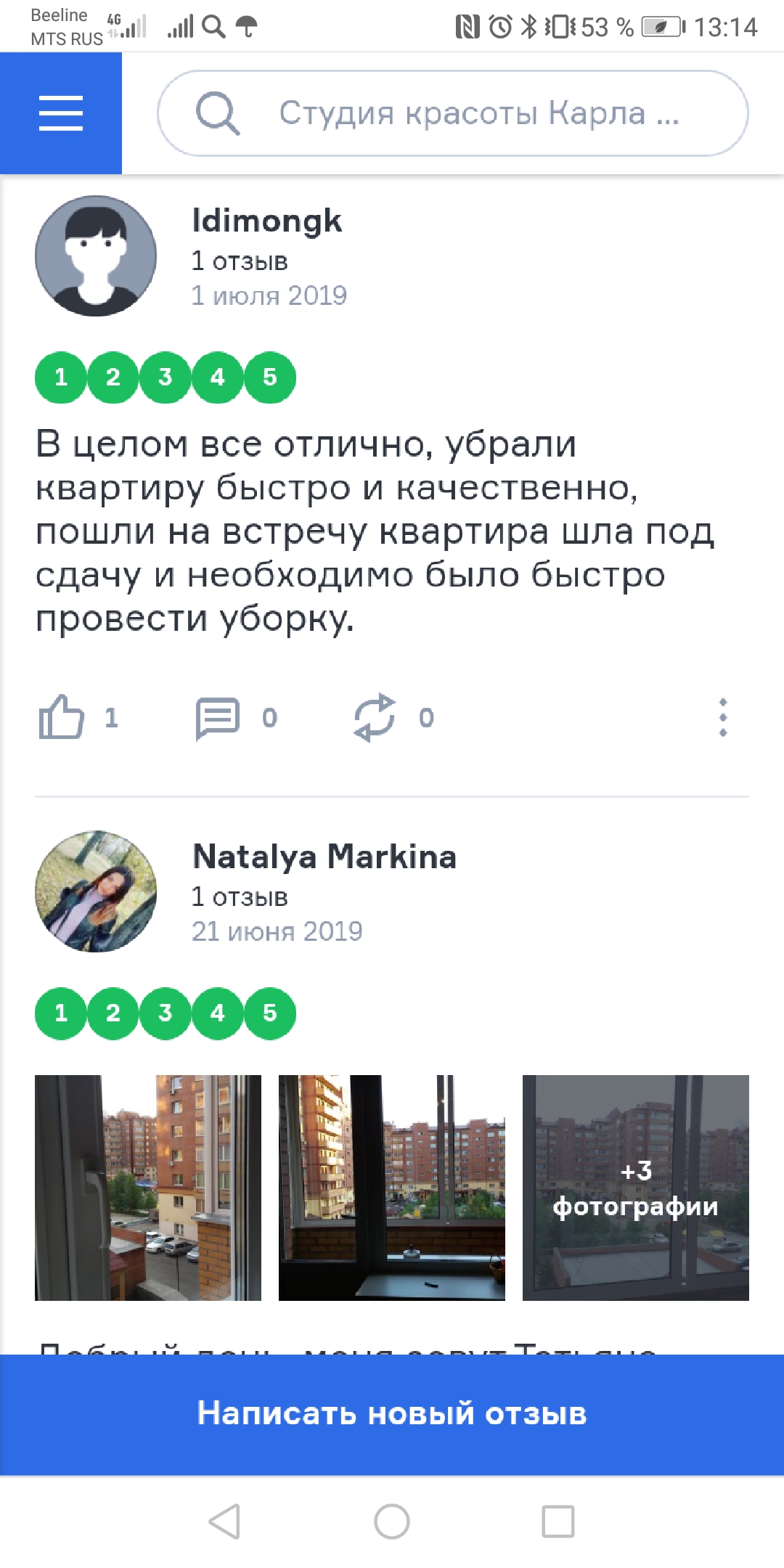View Natalya Markina's profile photo

96,891
